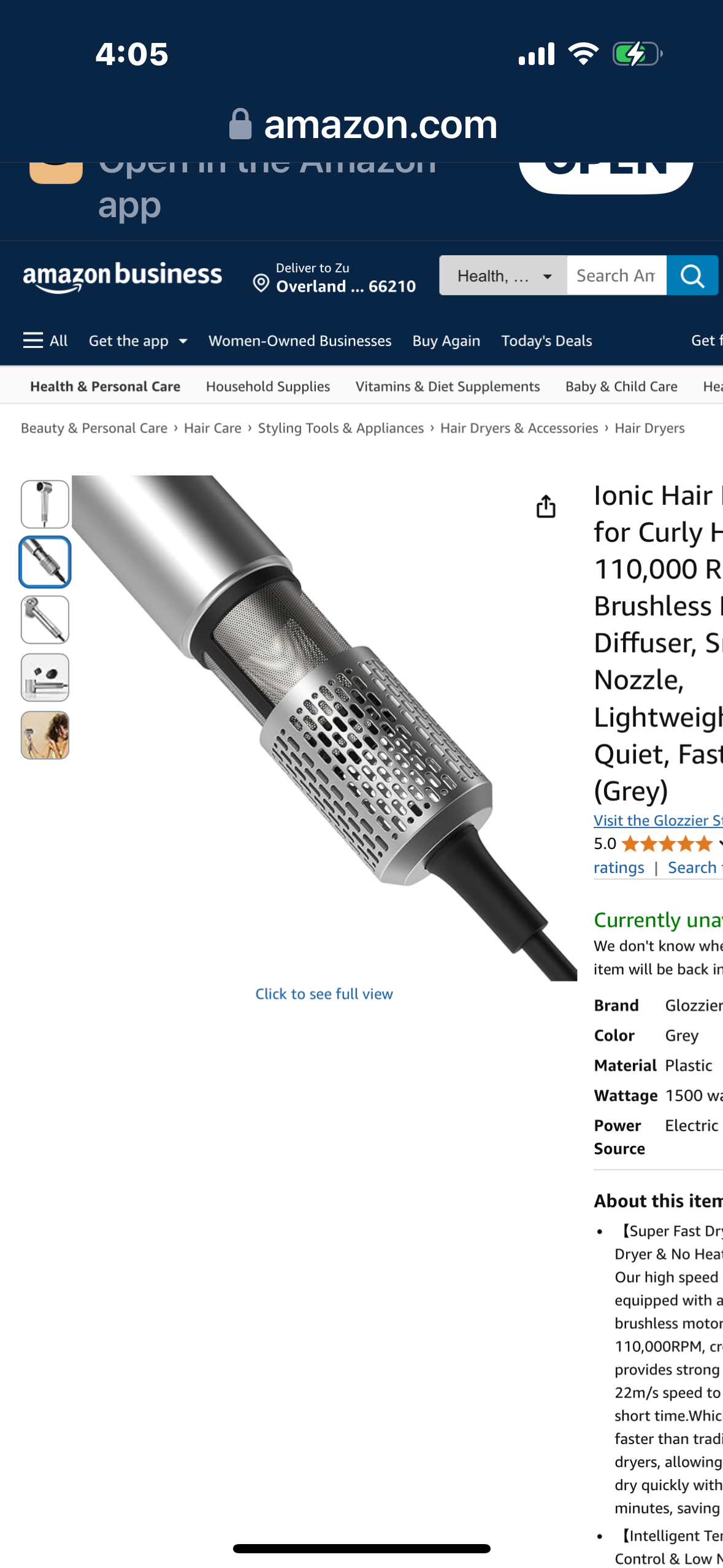Open Vitamins & Diet Supplements category
Viewport: 723px width, 1568px height.
(447, 386)
